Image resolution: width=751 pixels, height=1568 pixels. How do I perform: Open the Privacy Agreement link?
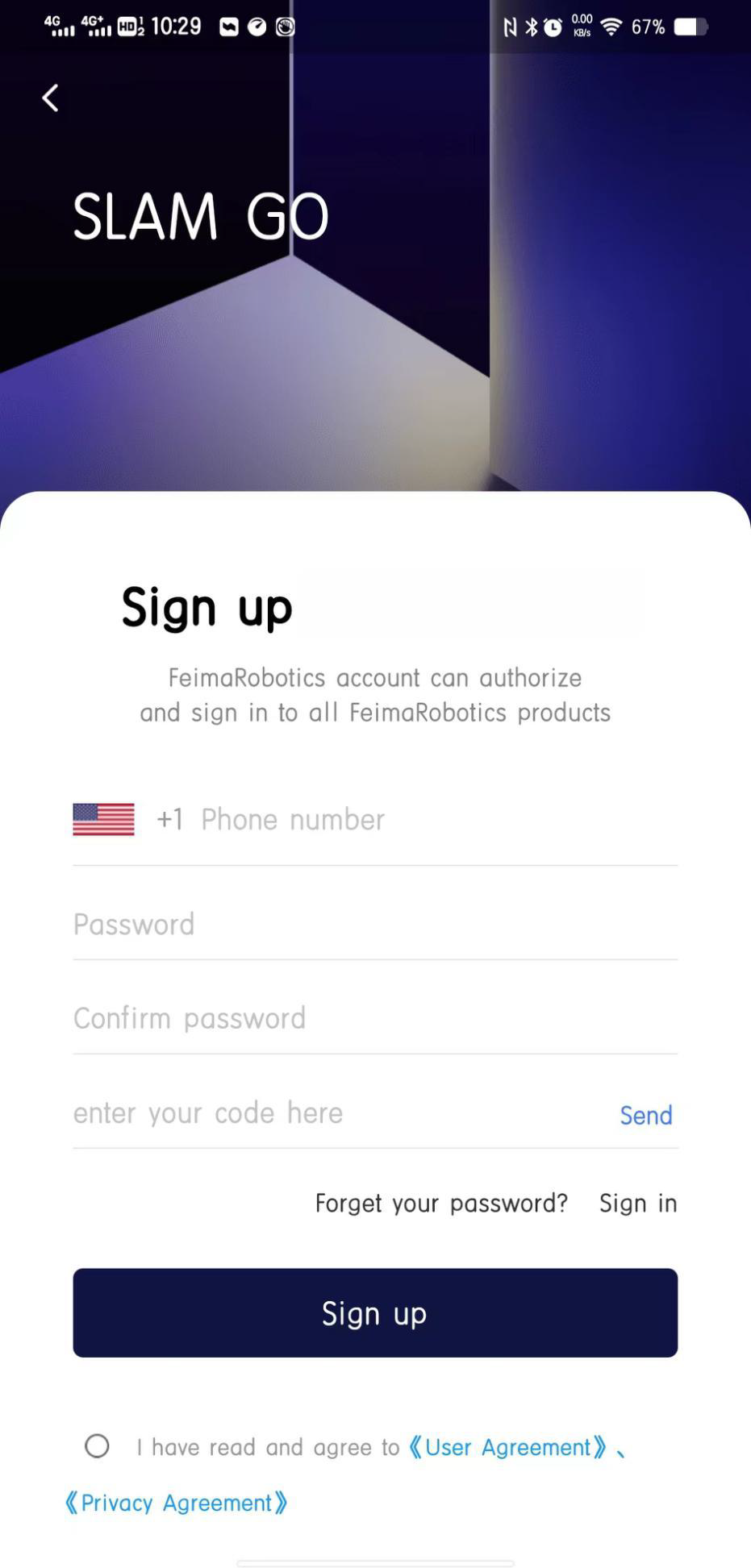(177, 1503)
